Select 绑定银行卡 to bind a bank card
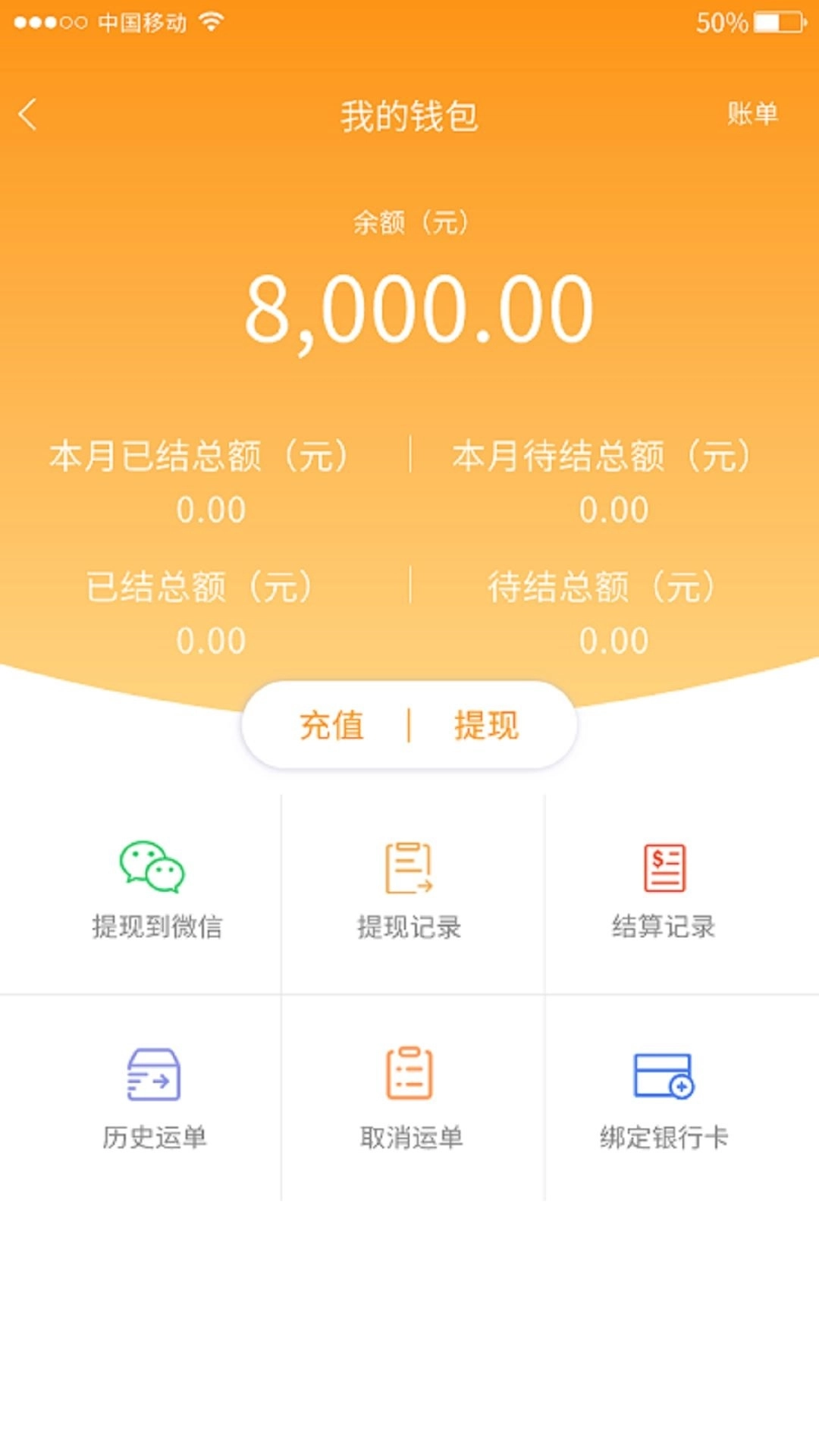This screenshot has width=819, height=1456. pyautogui.click(x=664, y=1100)
